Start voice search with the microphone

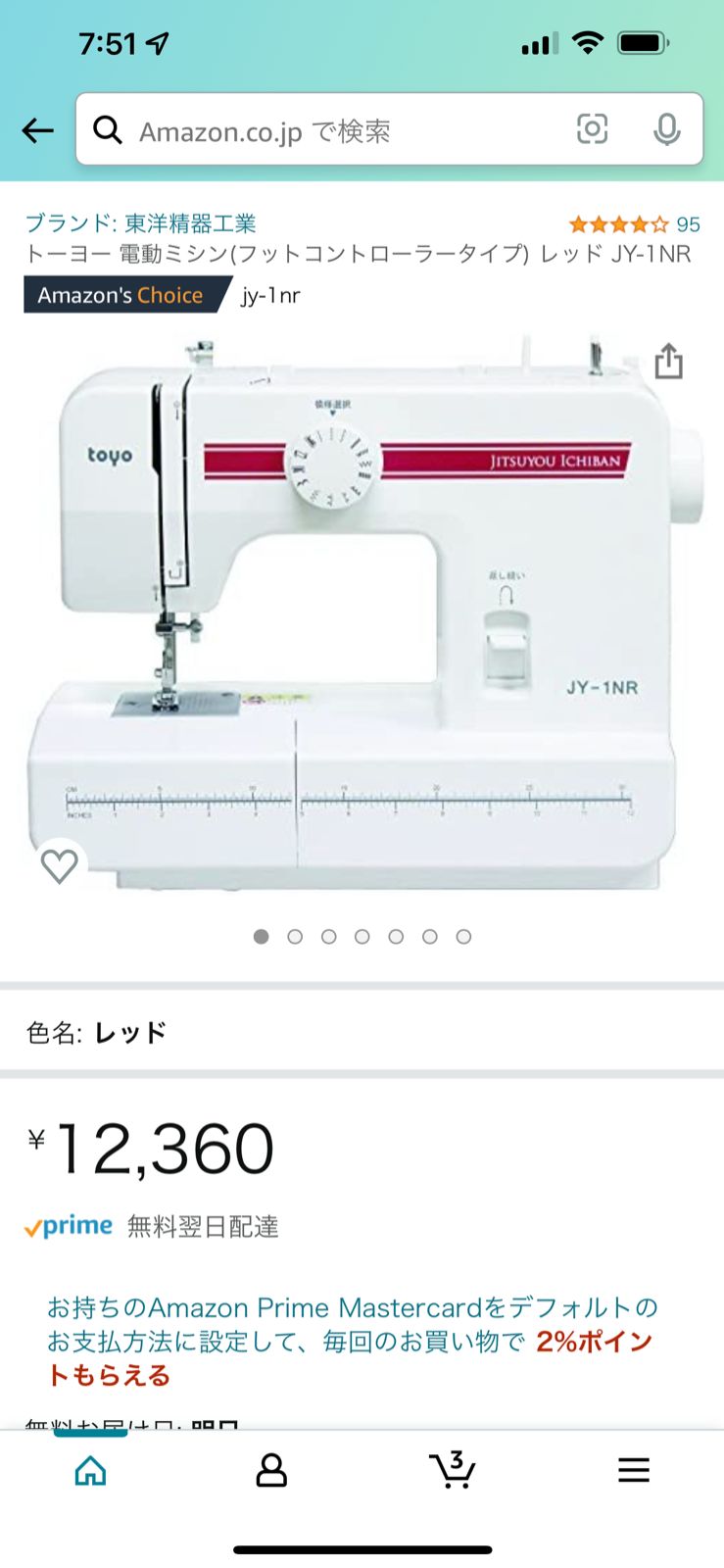coord(666,129)
